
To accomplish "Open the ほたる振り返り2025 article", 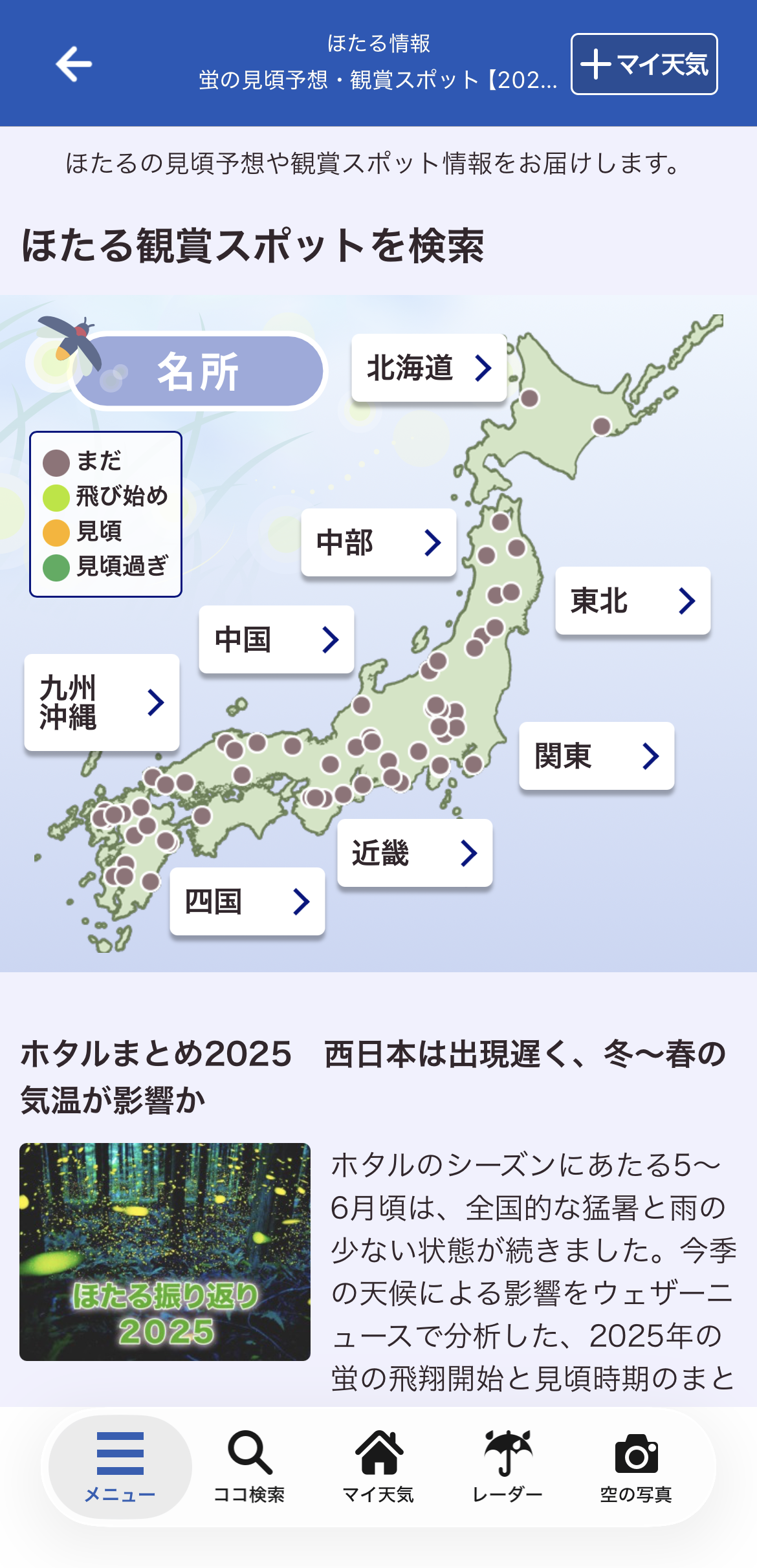I will tap(165, 1252).
